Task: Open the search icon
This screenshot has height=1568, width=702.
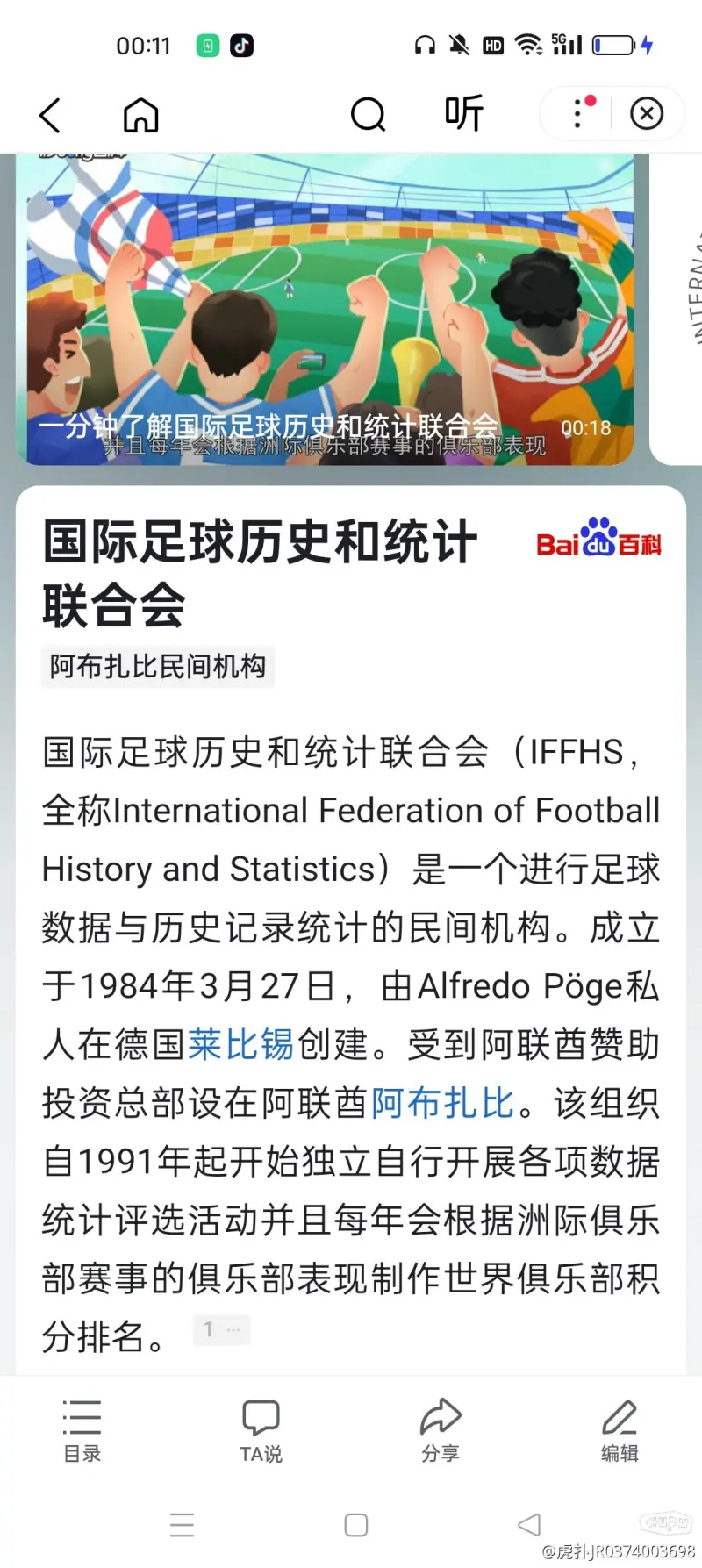Action: point(368,114)
